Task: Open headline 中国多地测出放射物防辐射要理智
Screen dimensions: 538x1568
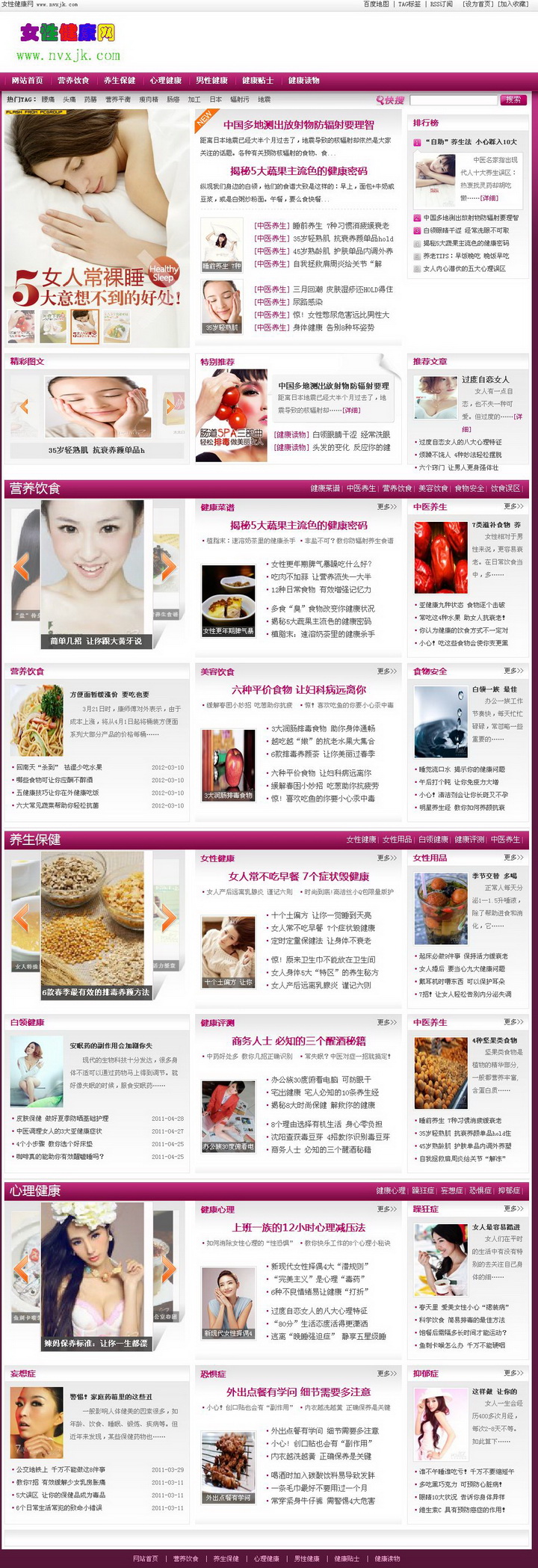Action: 299,125
